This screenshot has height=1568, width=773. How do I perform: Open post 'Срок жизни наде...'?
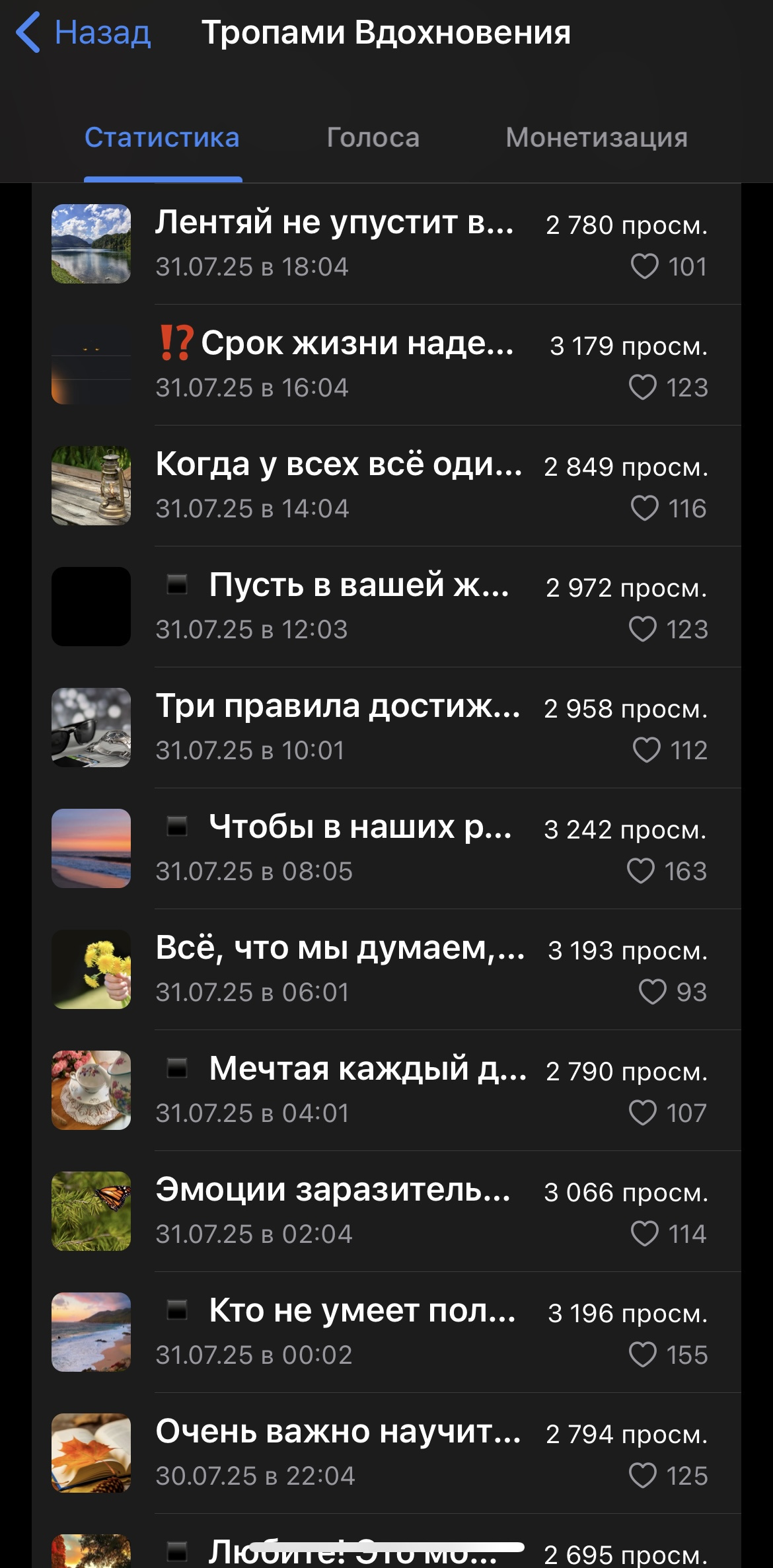tap(386, 365)
